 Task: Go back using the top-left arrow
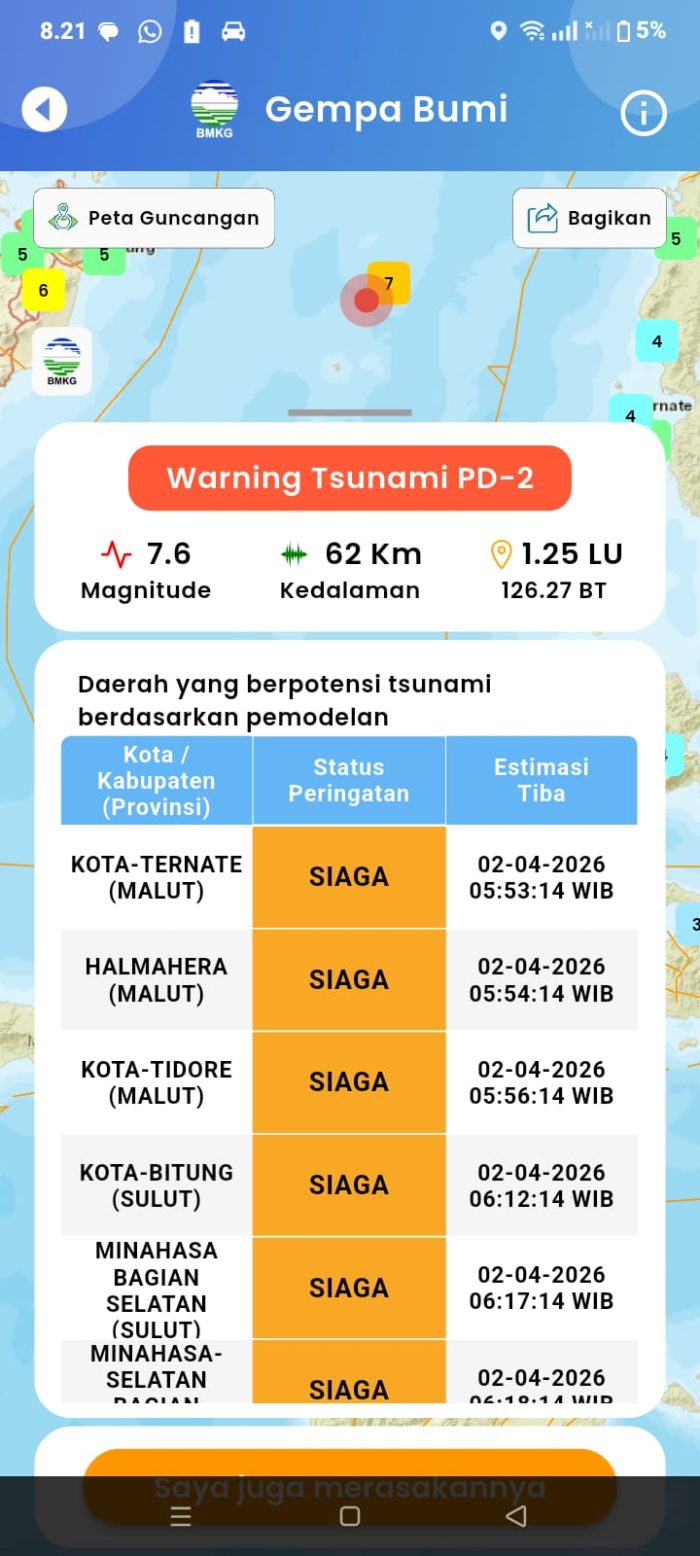click(x=44, y=110)
